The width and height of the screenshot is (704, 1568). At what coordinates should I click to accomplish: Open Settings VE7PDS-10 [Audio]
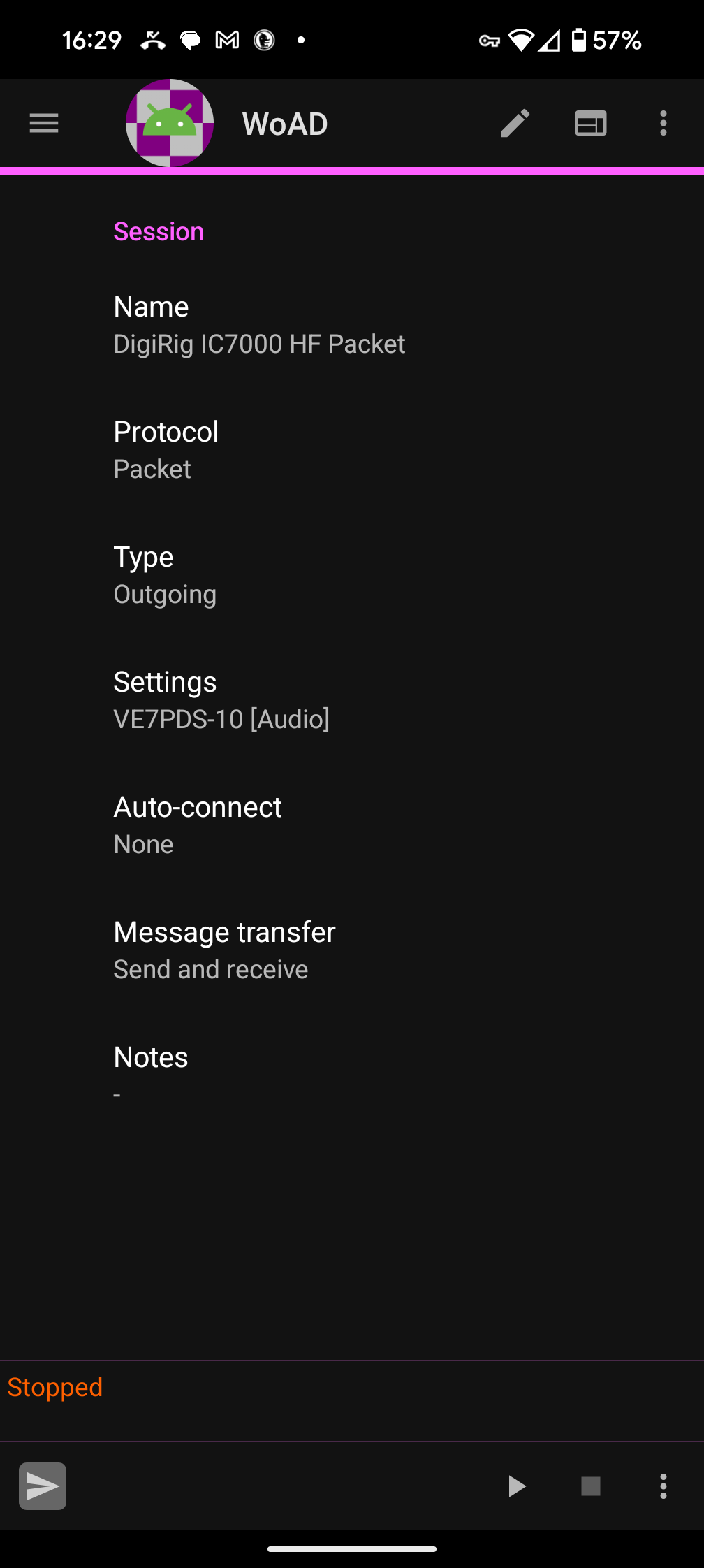352,700
